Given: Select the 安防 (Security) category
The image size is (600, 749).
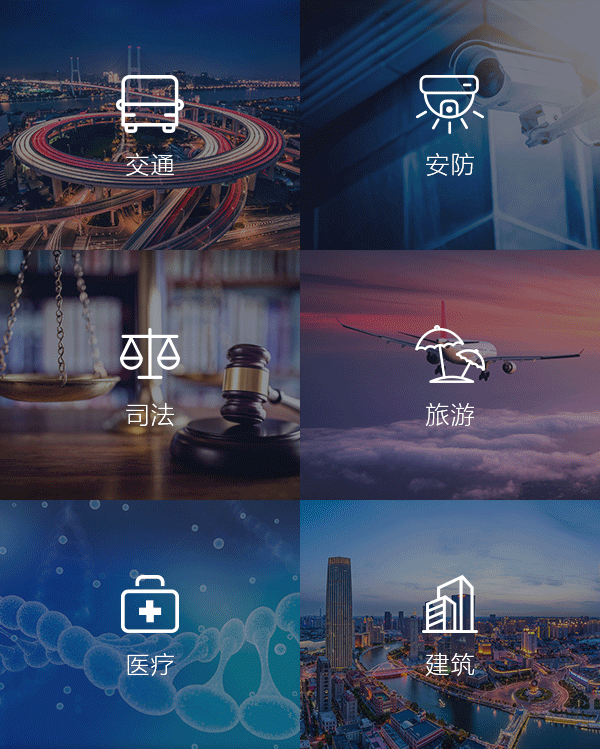Looking at the screenshot, I should (450, 125).
